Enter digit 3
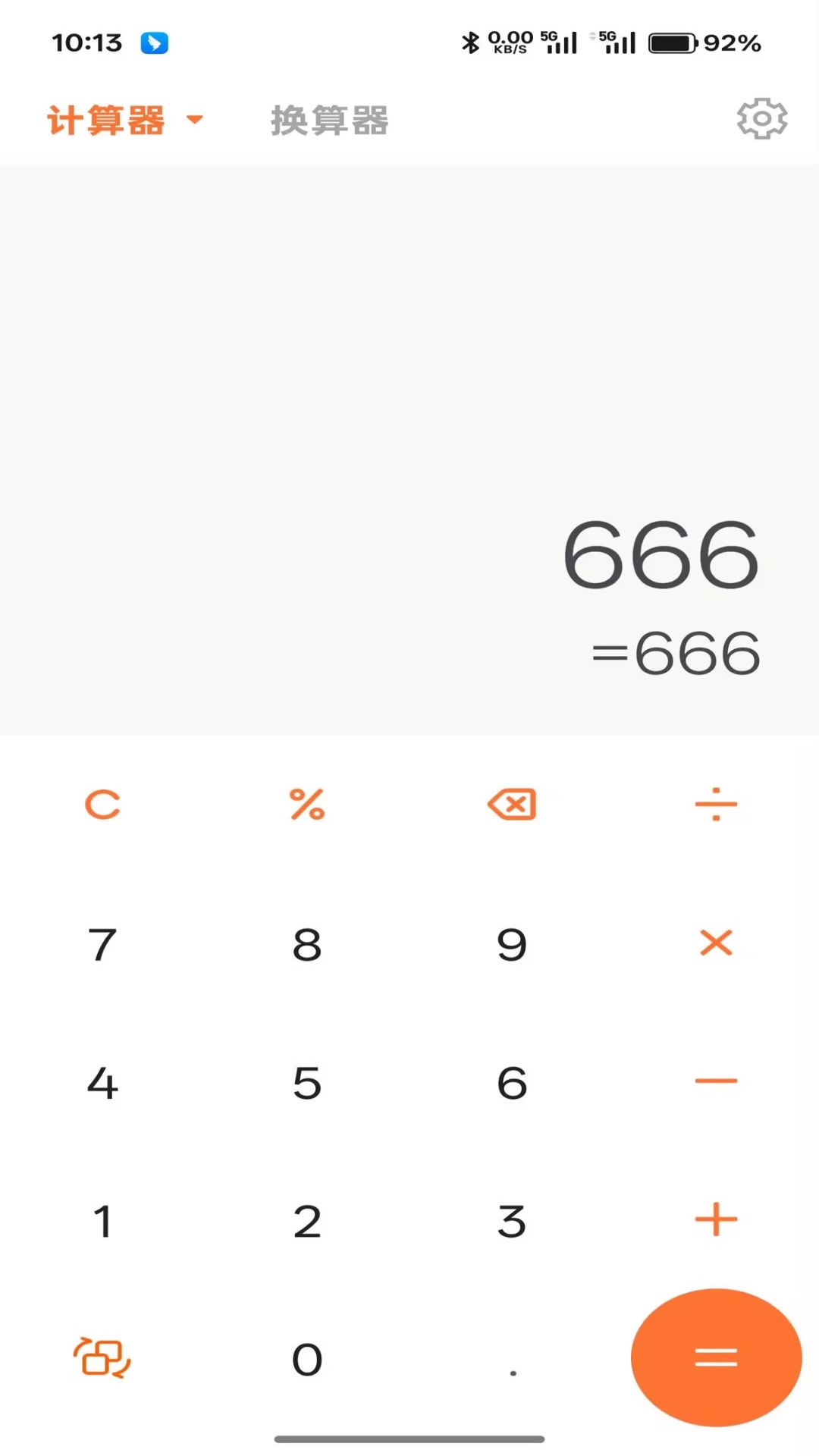 click(512, 1222)
